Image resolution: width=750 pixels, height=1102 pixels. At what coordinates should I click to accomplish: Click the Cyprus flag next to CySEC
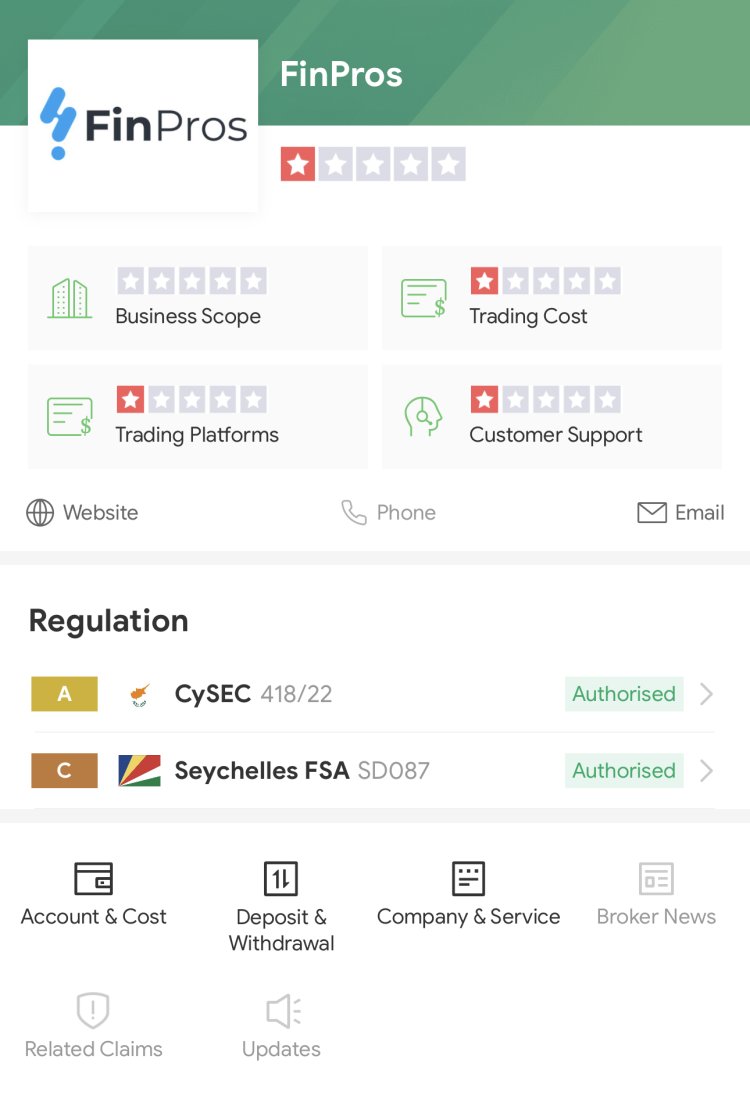[x=138, y=693]
